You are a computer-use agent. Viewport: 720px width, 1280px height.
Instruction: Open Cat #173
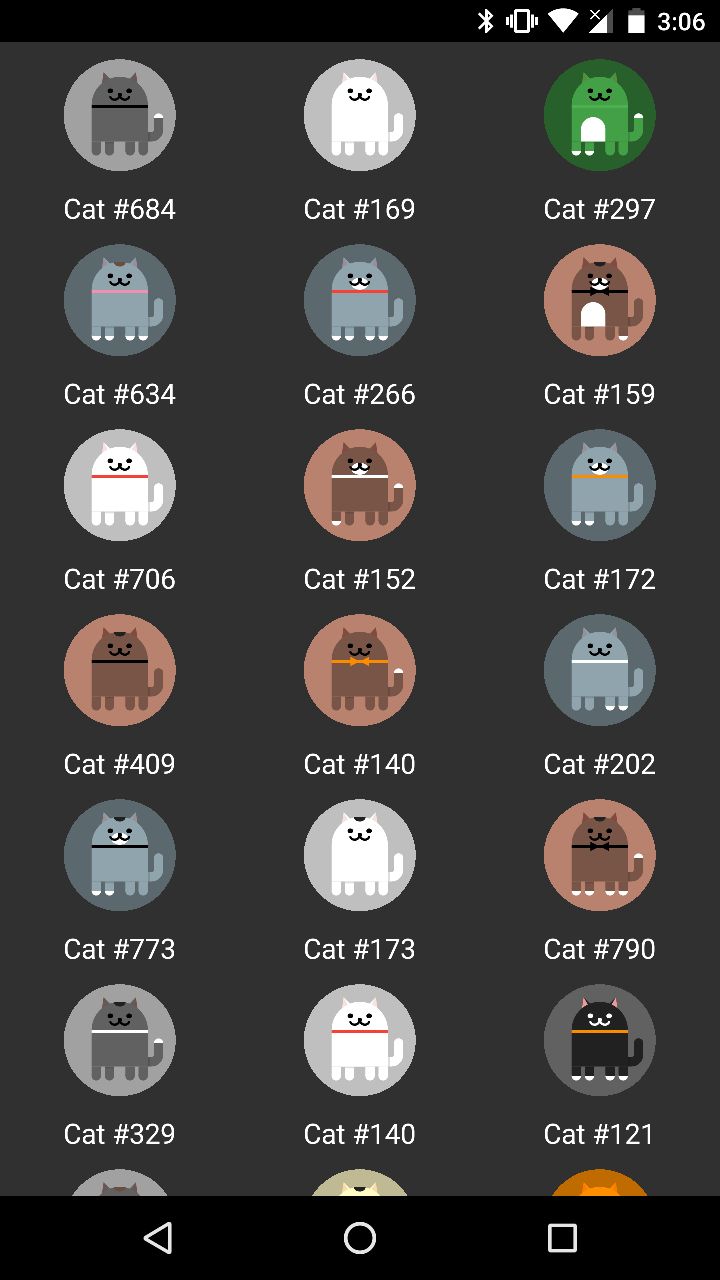point(360,855)
